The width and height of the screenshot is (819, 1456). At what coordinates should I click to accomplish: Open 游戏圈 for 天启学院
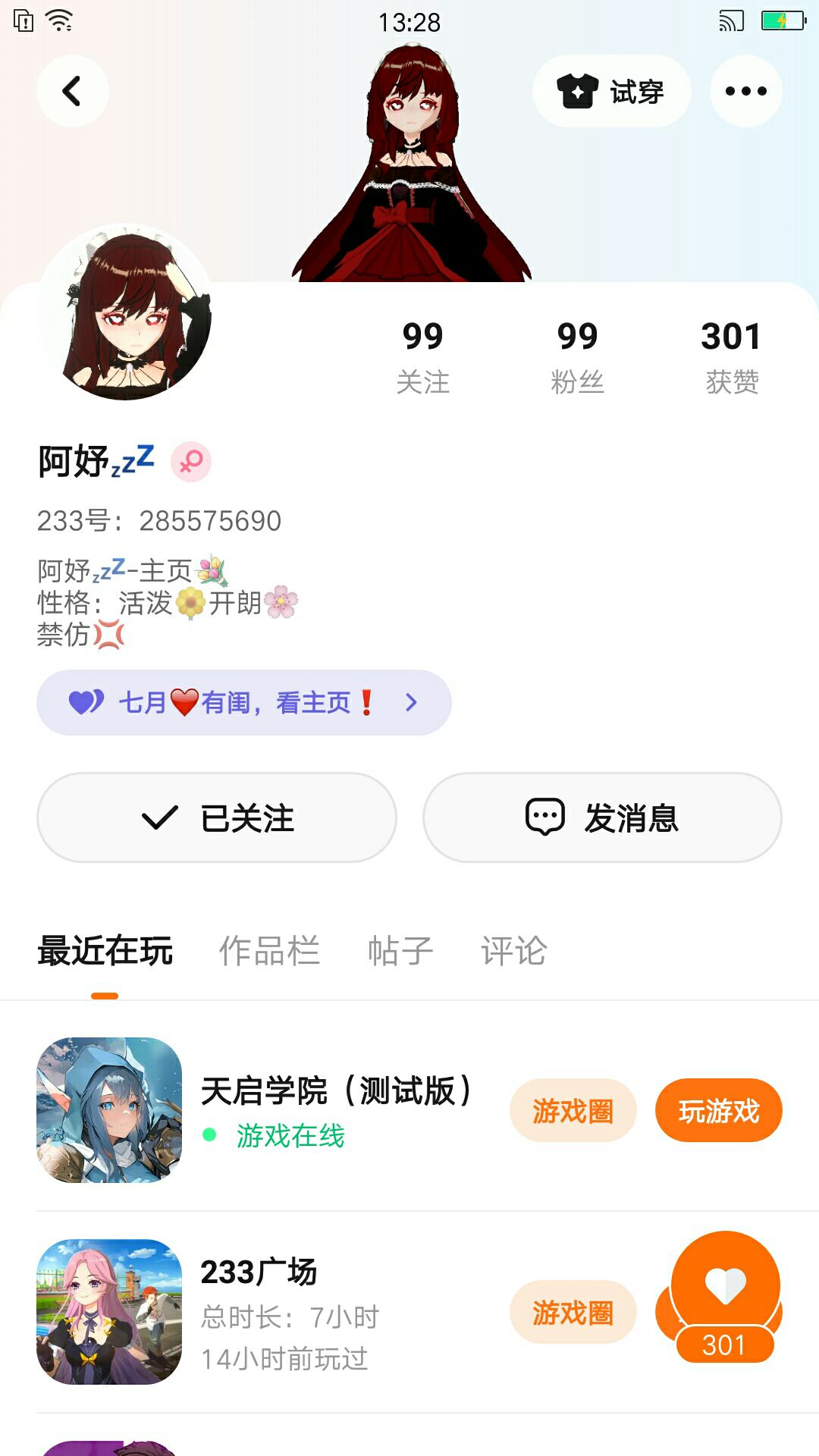point(573,1111)
